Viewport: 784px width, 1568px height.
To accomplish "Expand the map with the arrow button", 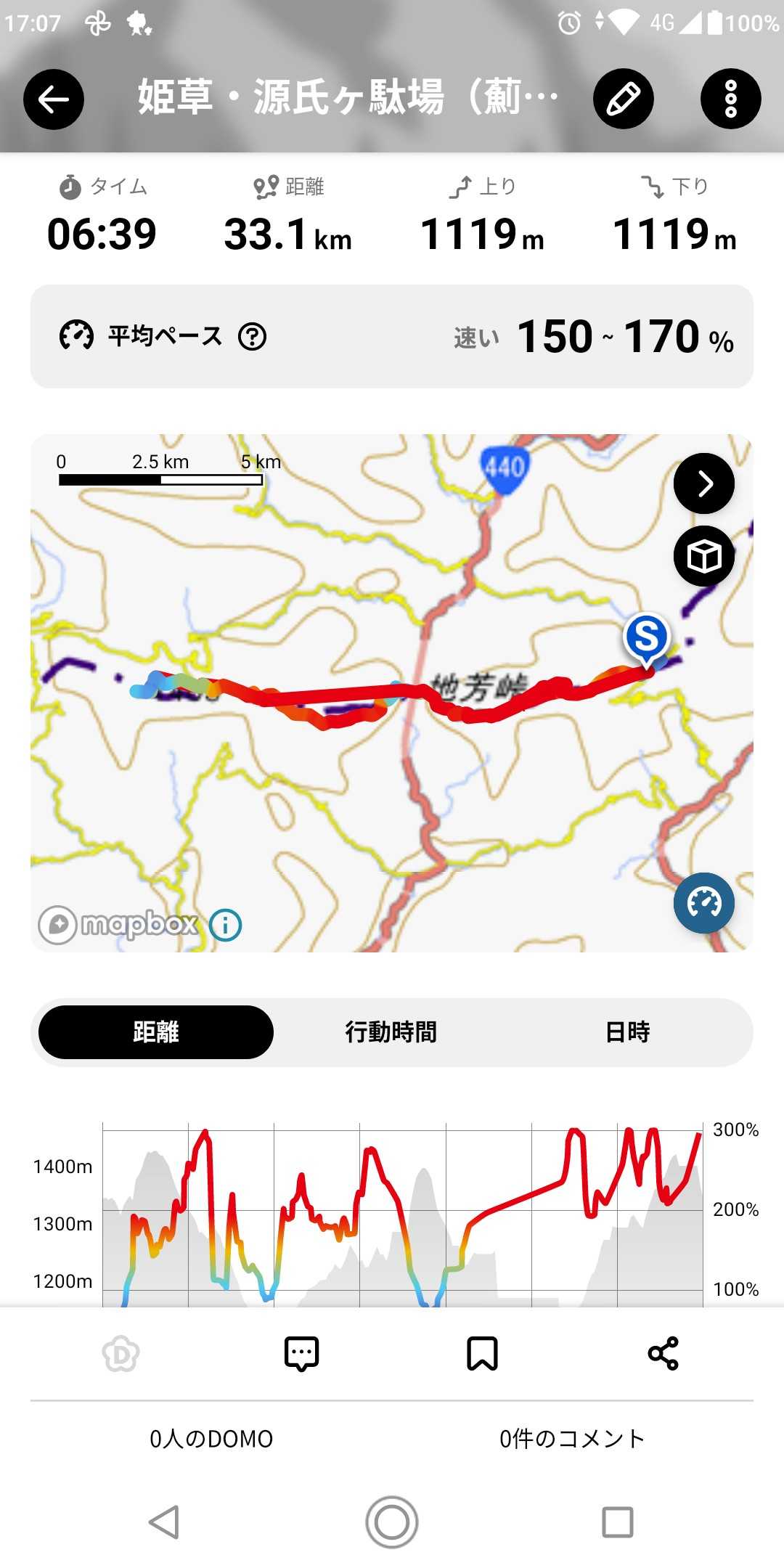I will [x=704, y=483].
